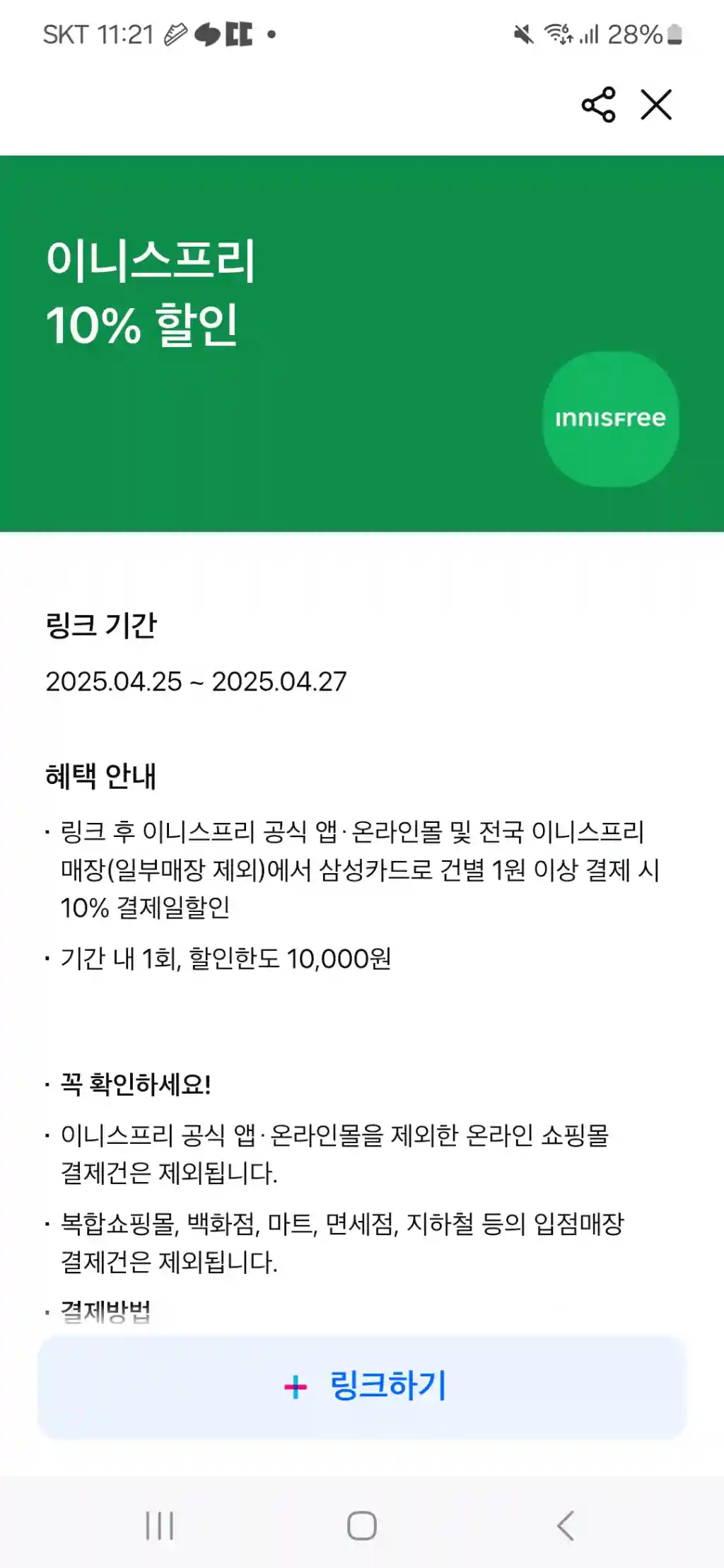The height and width of the screenshot is (1568, 724).
Task: Close the offer detail page
Action: pos(656,105)
